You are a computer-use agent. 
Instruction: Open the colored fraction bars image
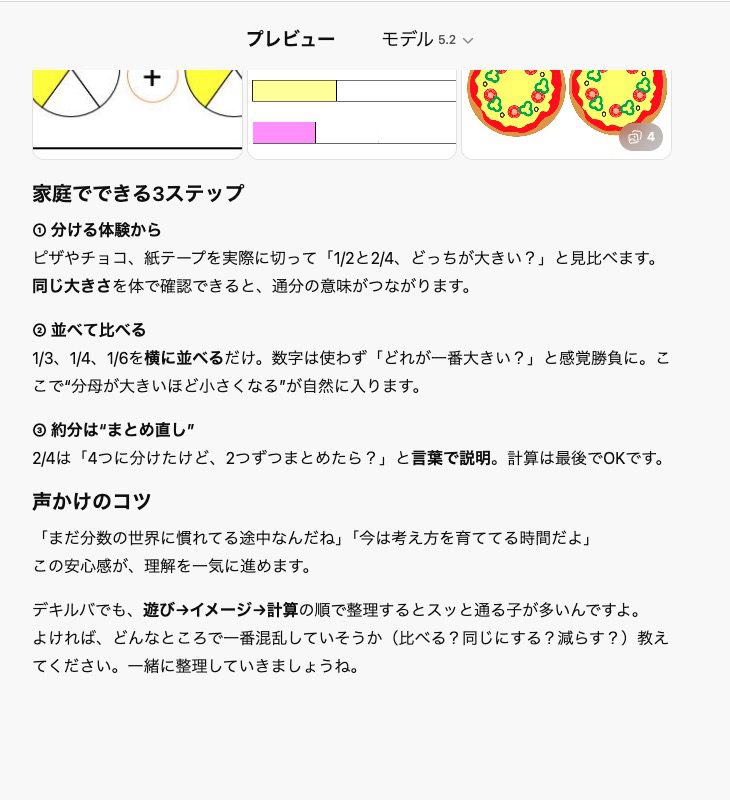[x=352, y=105]
